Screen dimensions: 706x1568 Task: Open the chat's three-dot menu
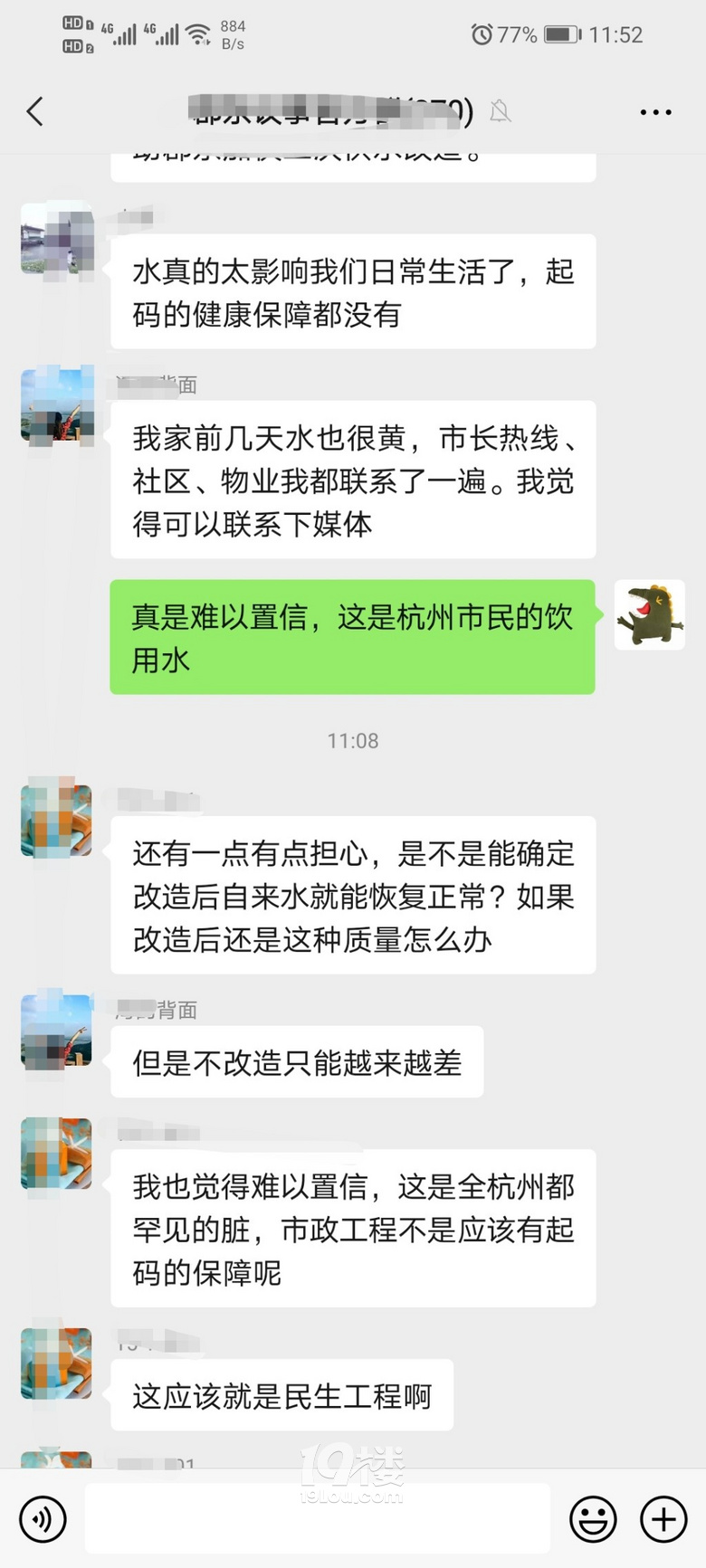(x=655, y=112)
